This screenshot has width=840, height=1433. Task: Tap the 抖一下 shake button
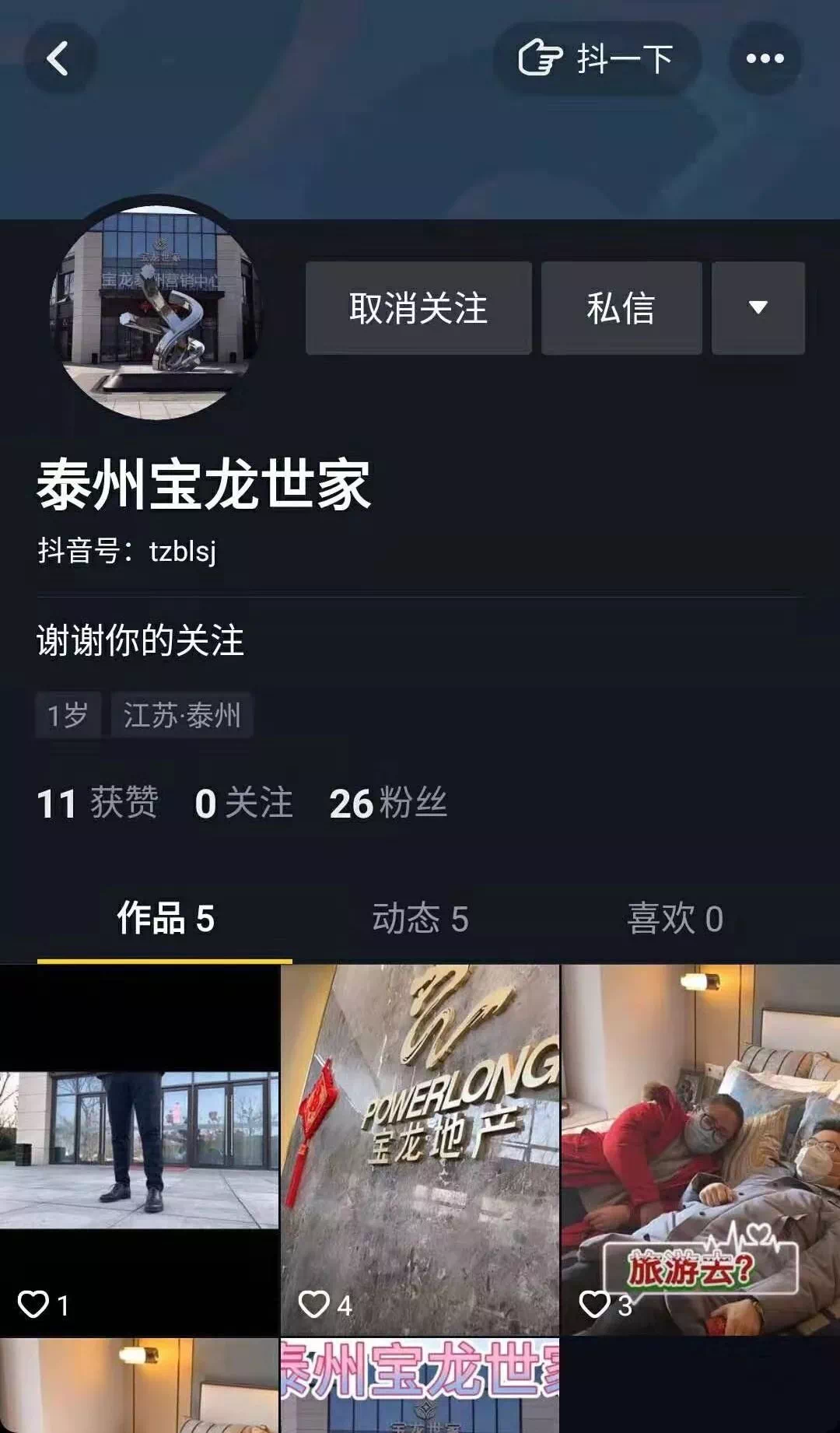tap(597, 59)
